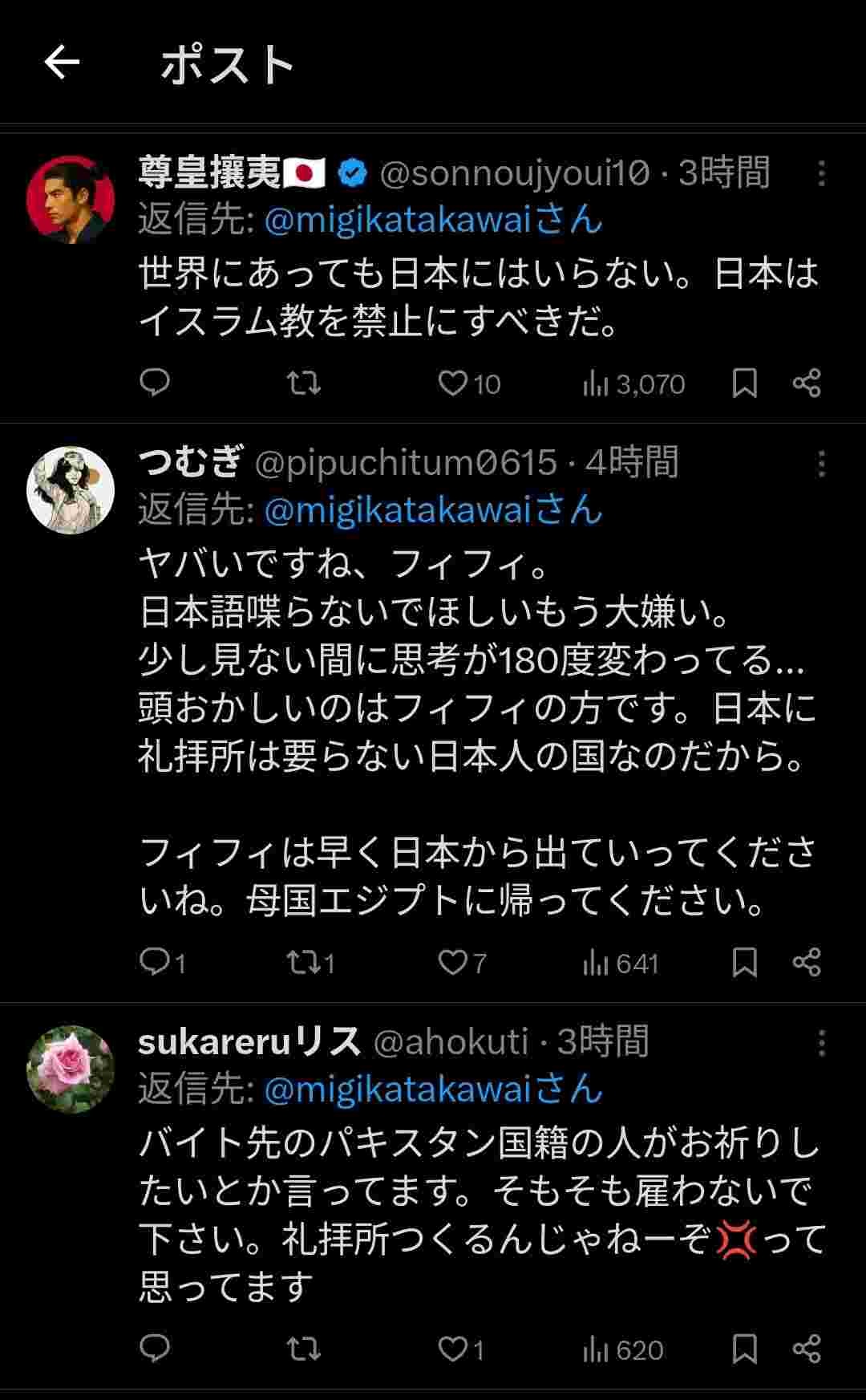
Task: Bookmark the post by つむぎ
Action: [x=744, y=962]
